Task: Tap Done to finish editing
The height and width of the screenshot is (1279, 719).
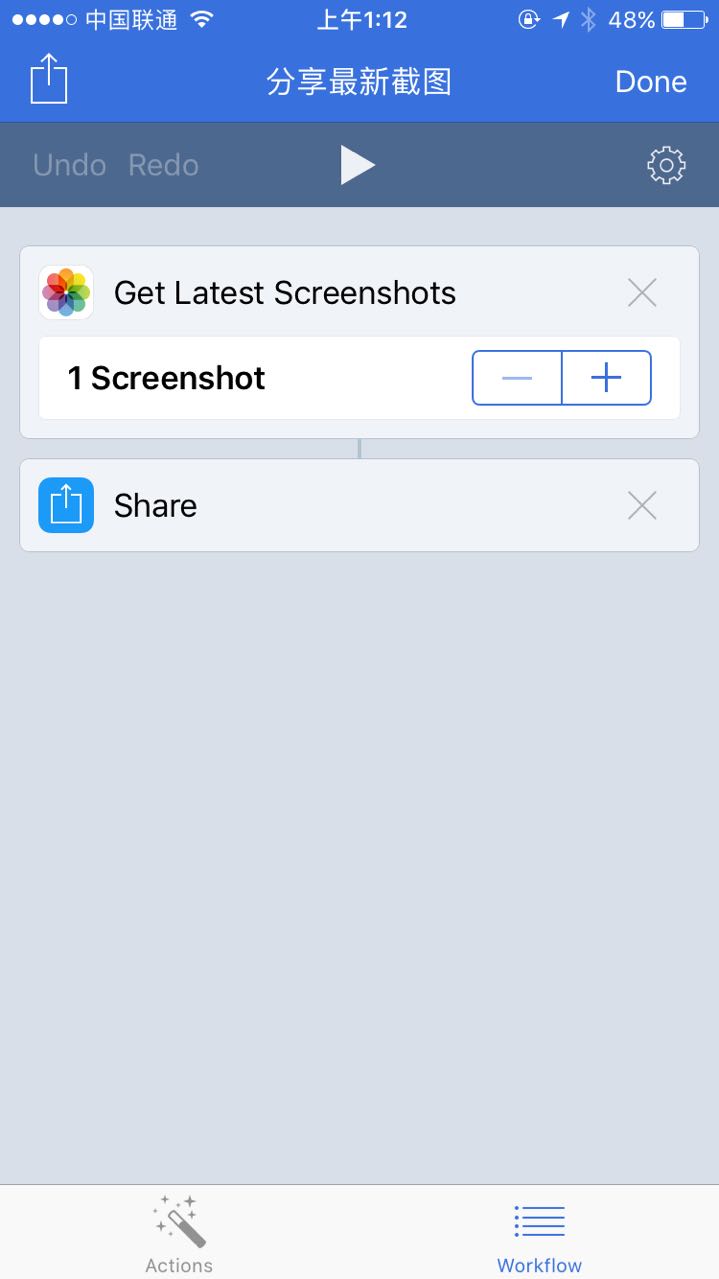Action: 651,81
